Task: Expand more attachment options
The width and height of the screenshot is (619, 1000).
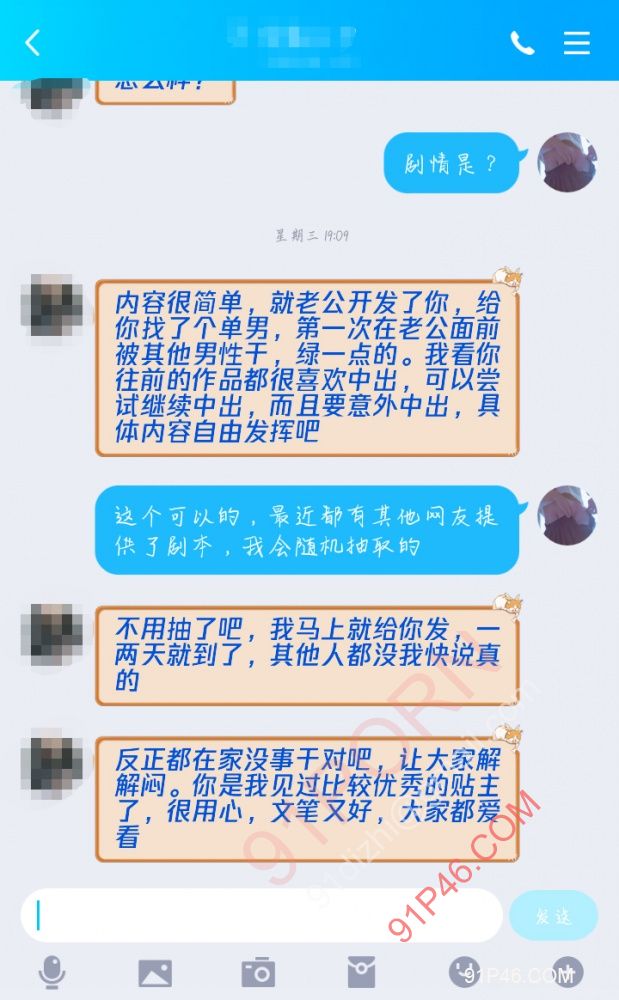Action: (566, 971)
